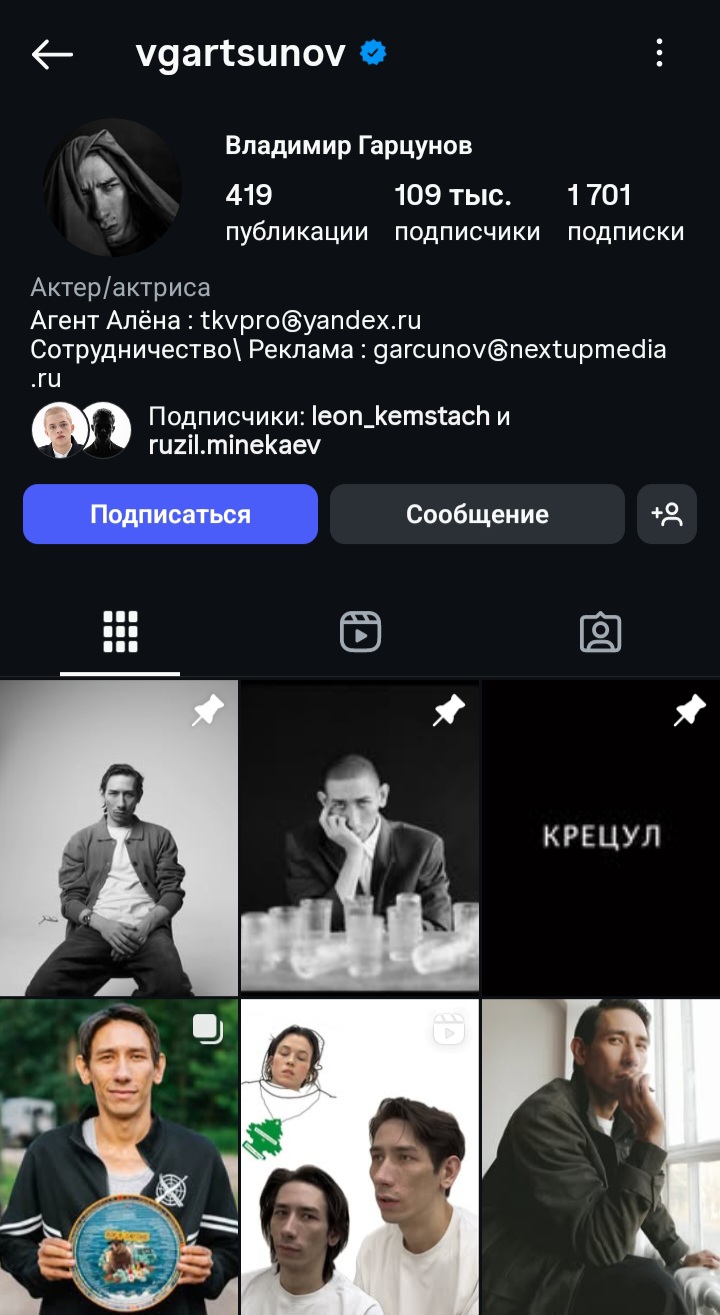Open the pinned КРЕЦУЛ post
Viewport: 720px width, 1315px height.
[601, 838]
